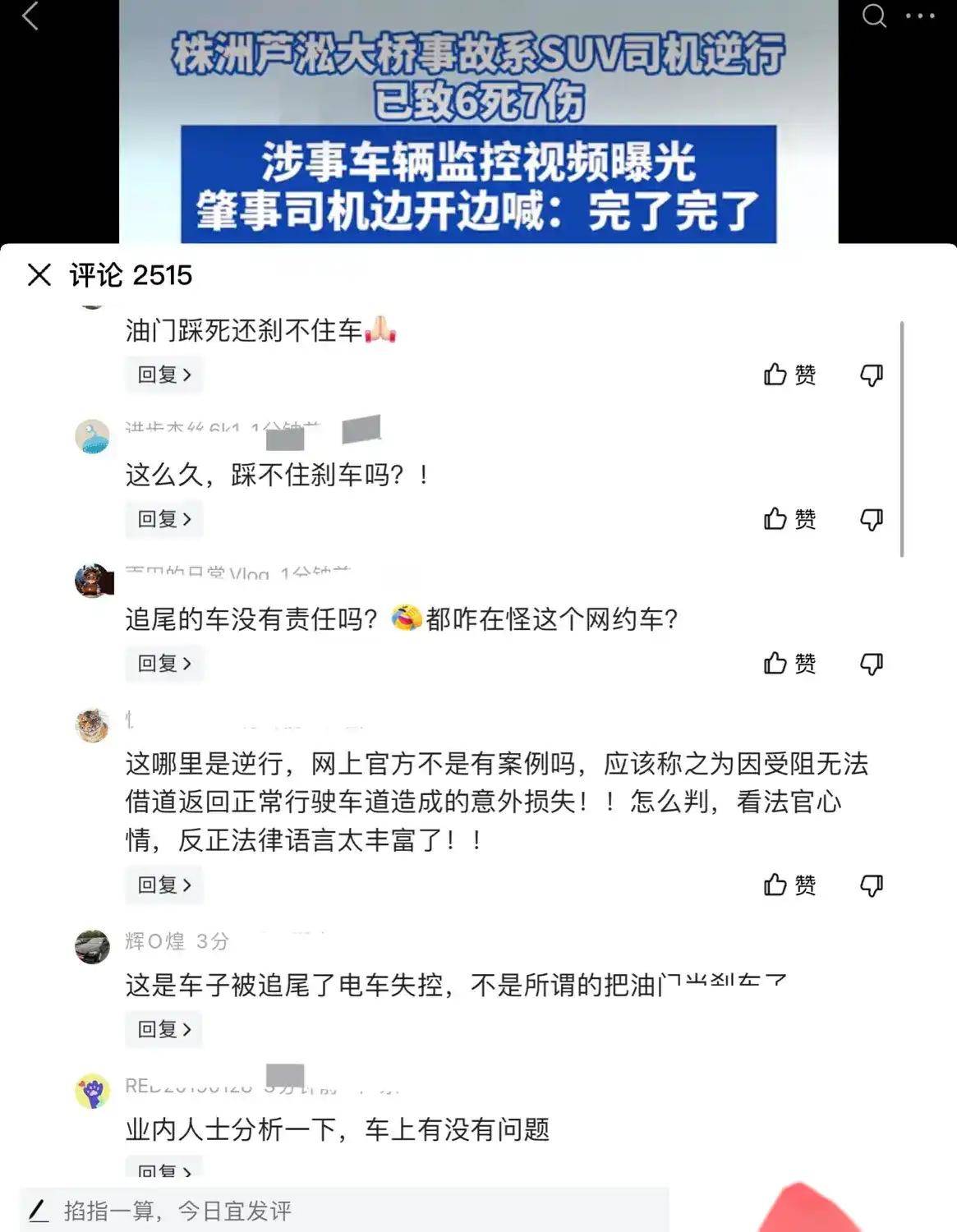Screen dimensions: 957x1232
Task: Like the 这哪里是逆行 comment
Action: 789,885
